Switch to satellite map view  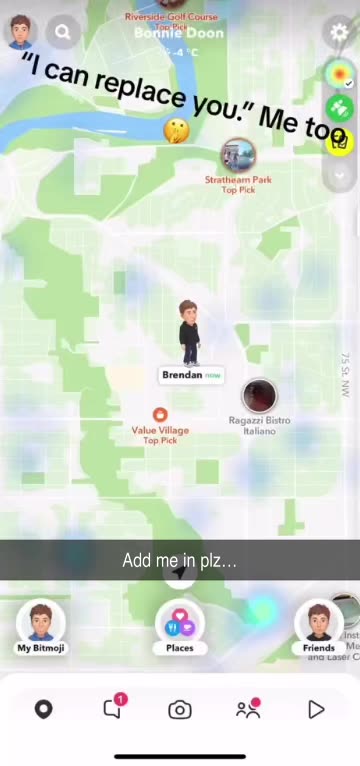(x=339, y=108)
